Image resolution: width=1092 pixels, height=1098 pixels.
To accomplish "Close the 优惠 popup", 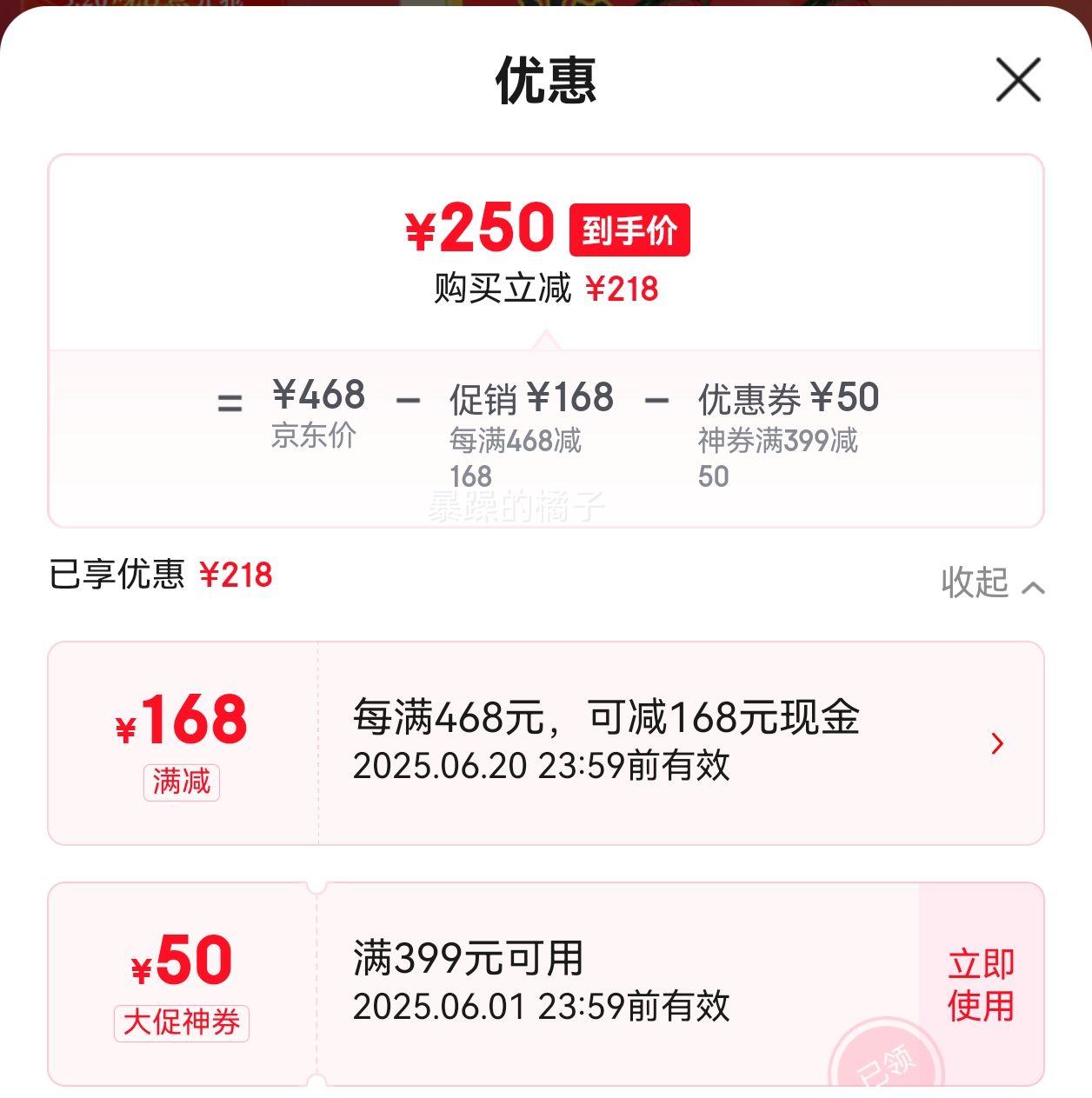I will coord(1017,81).
